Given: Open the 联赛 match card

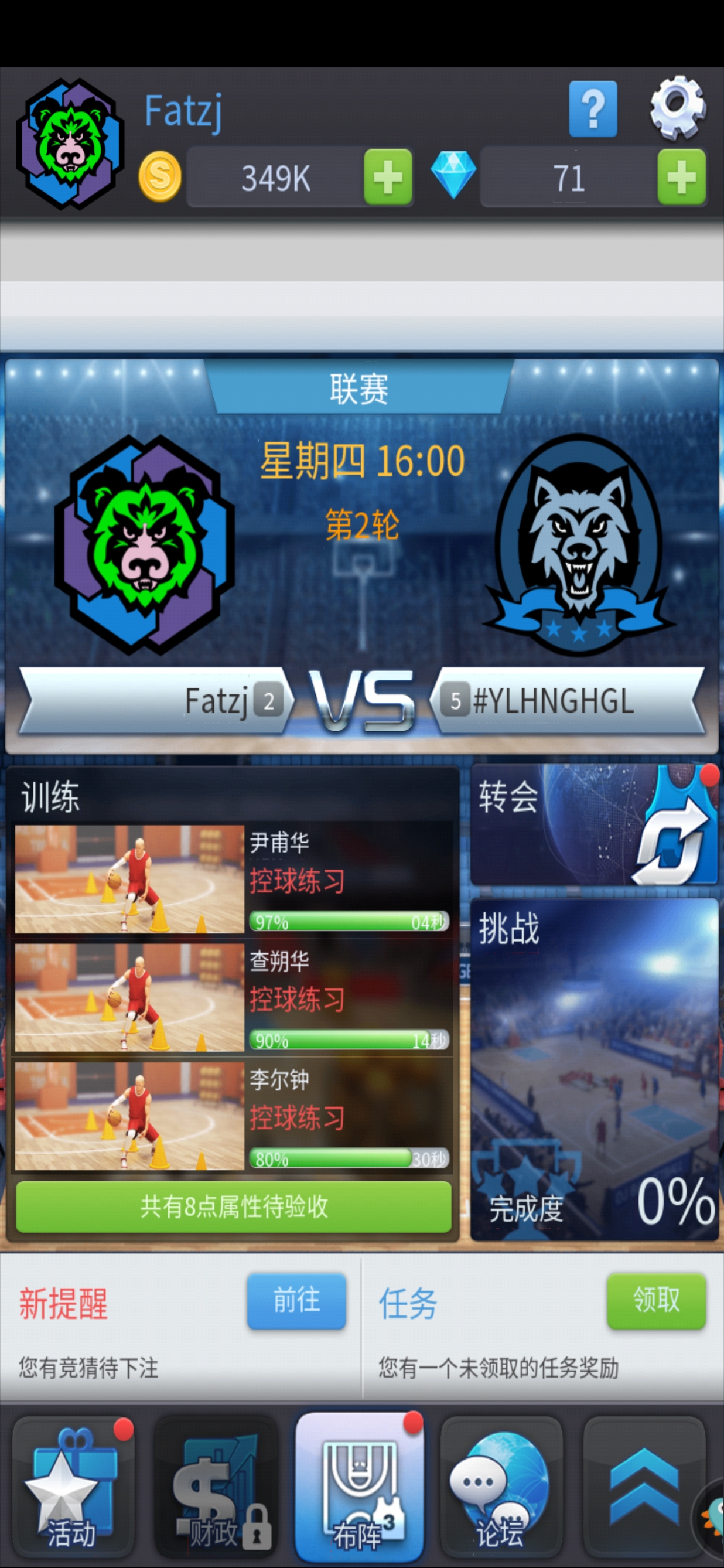Looking at the screenshot, I should pyautogui.click(x=362, y=554).
